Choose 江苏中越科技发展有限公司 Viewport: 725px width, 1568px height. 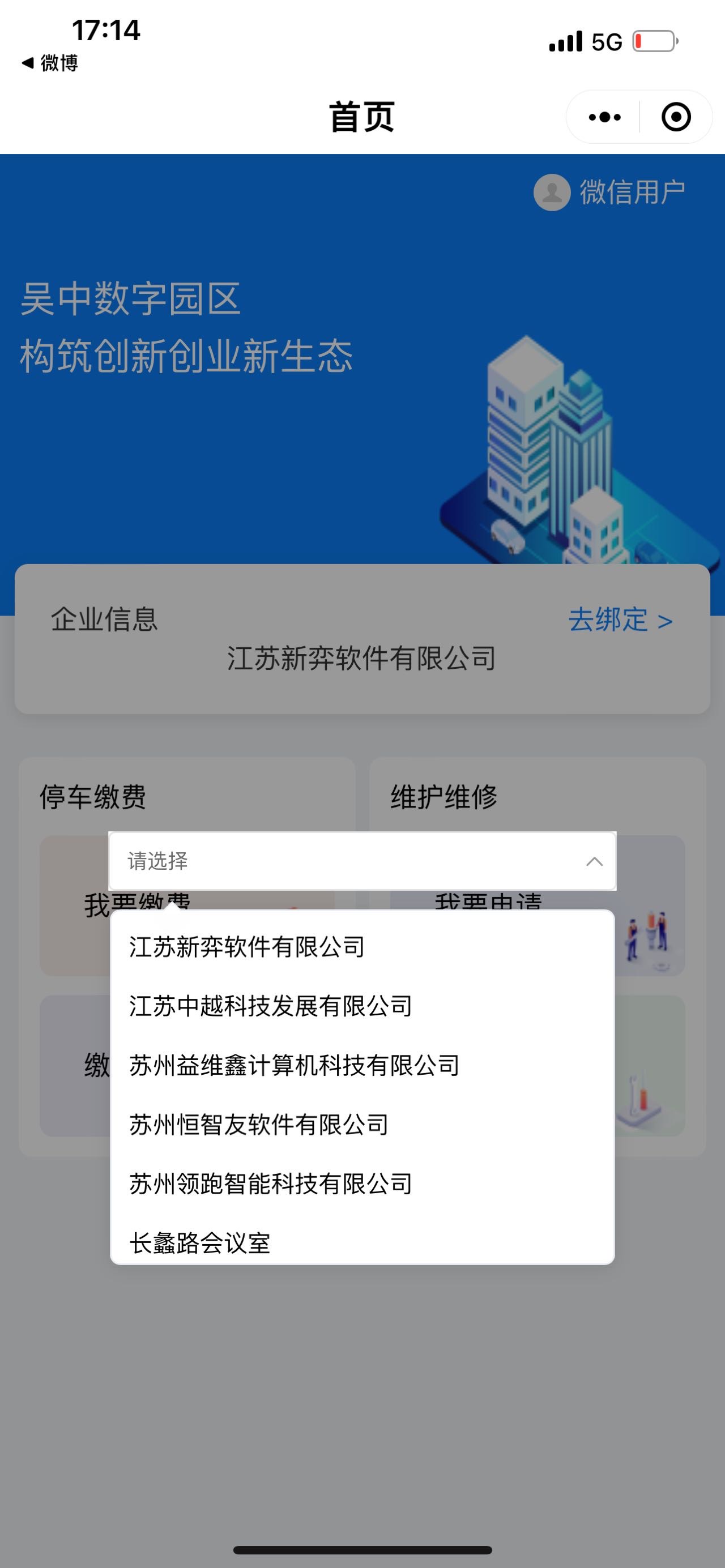[270, 1006]
